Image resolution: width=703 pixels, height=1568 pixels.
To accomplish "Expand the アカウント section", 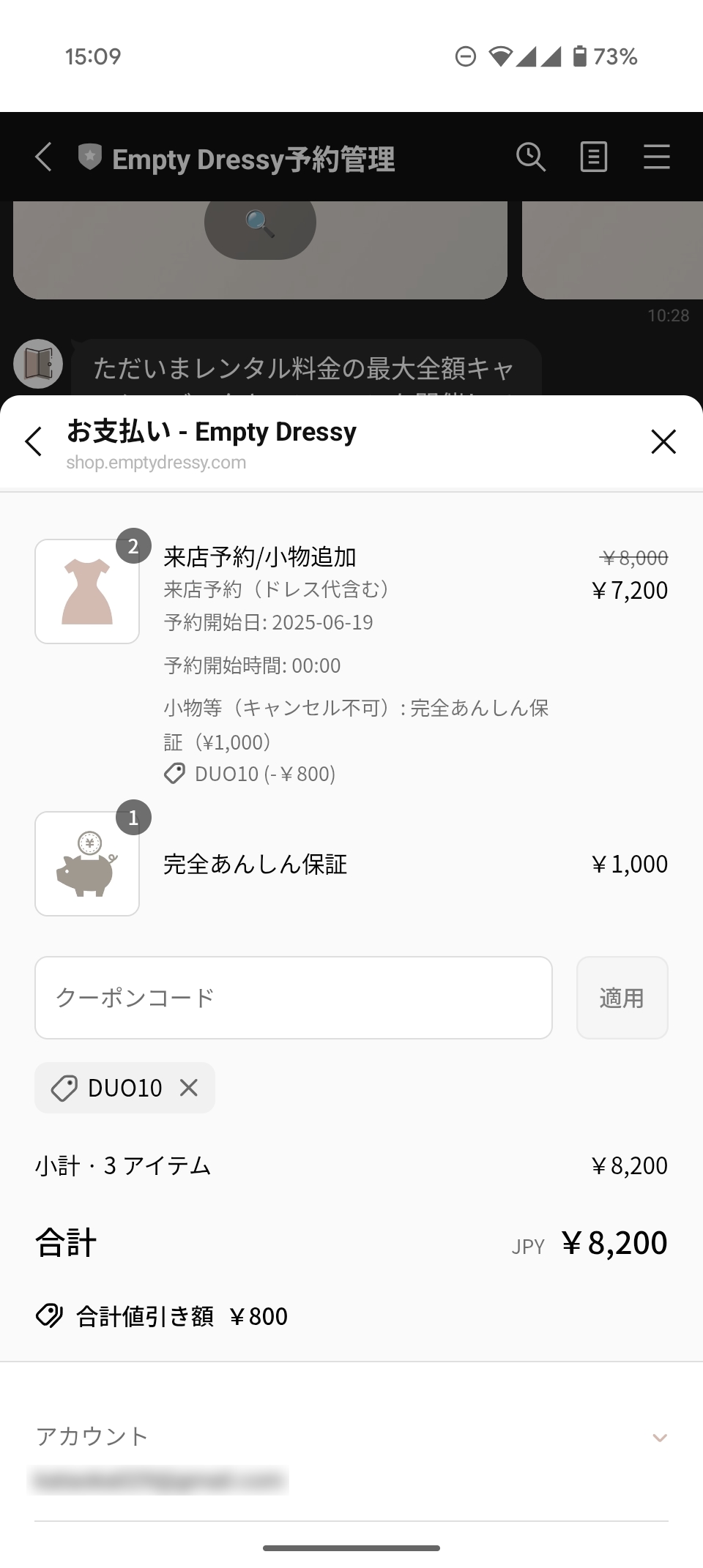I will (659, 1438).
